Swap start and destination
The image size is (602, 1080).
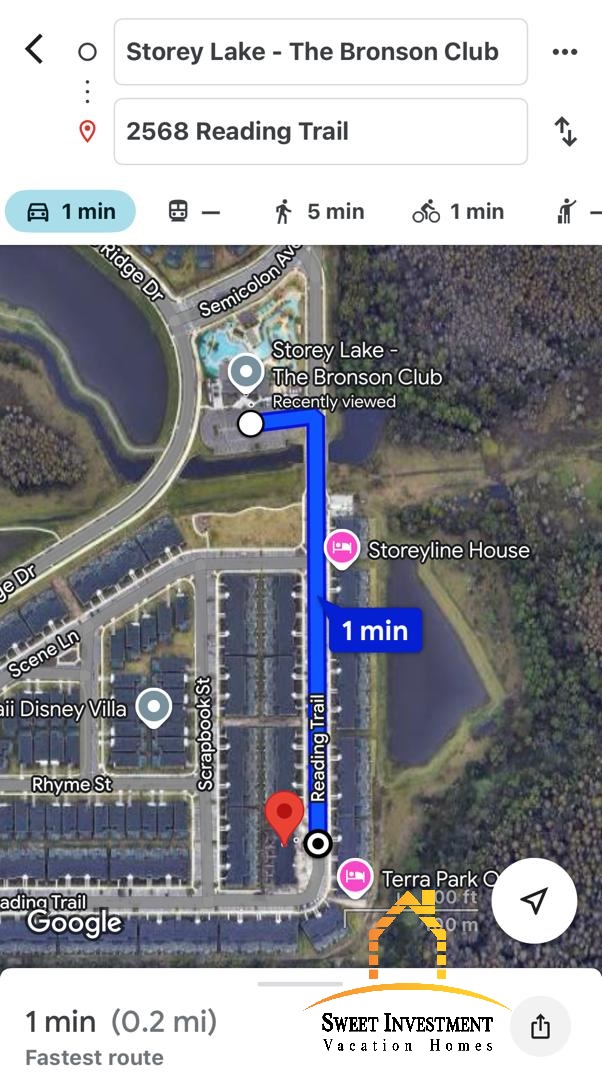(566, 131)
